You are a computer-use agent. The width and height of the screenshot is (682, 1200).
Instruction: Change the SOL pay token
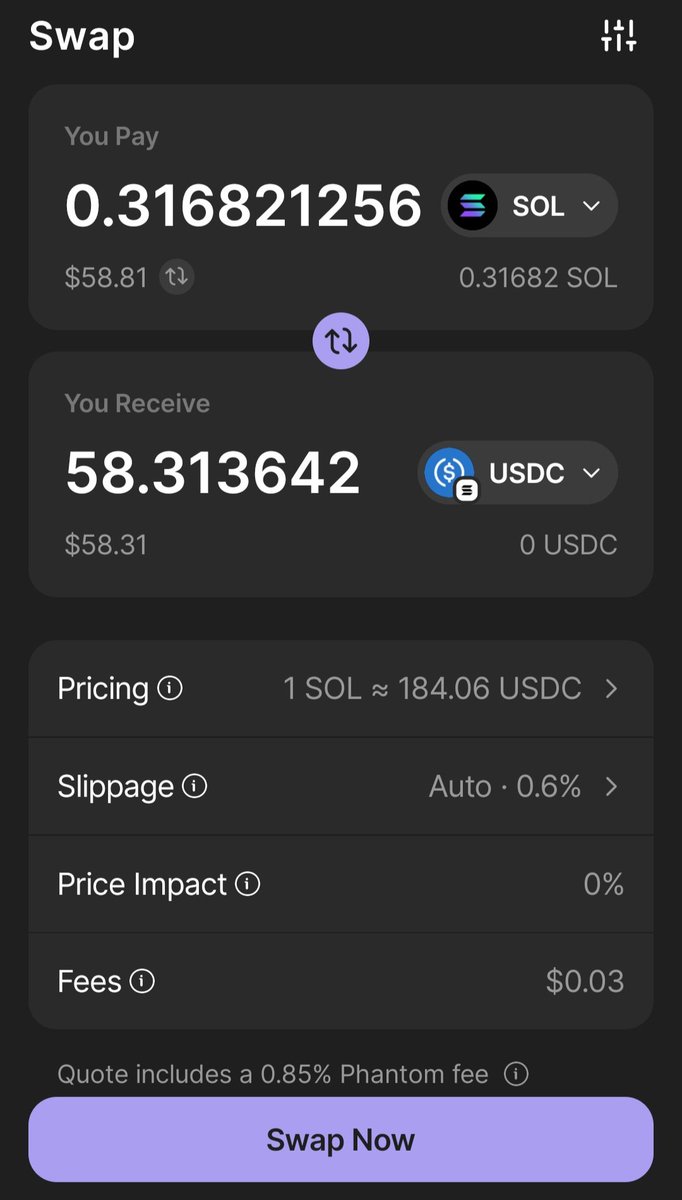pos(529,206)
